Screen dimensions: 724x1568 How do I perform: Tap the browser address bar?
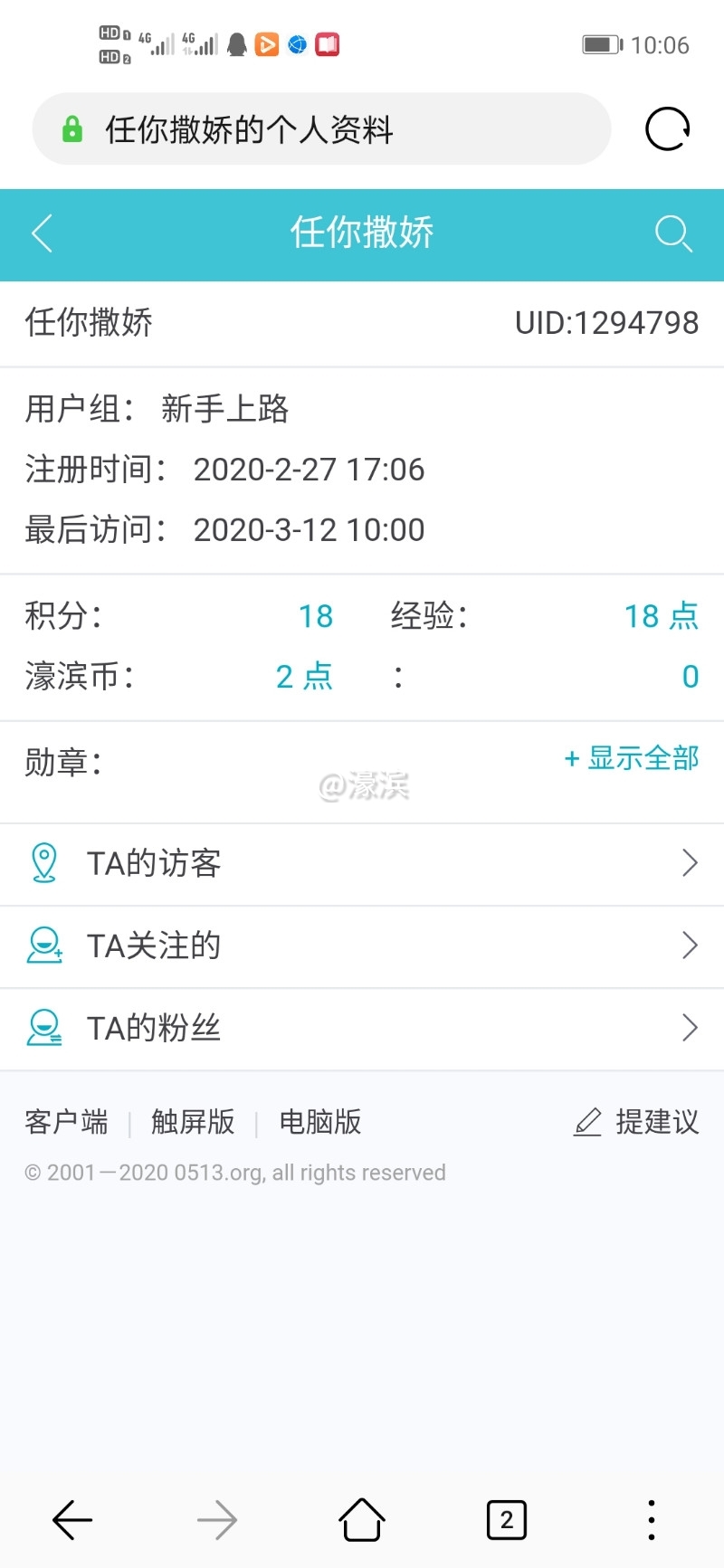point(321,129)
